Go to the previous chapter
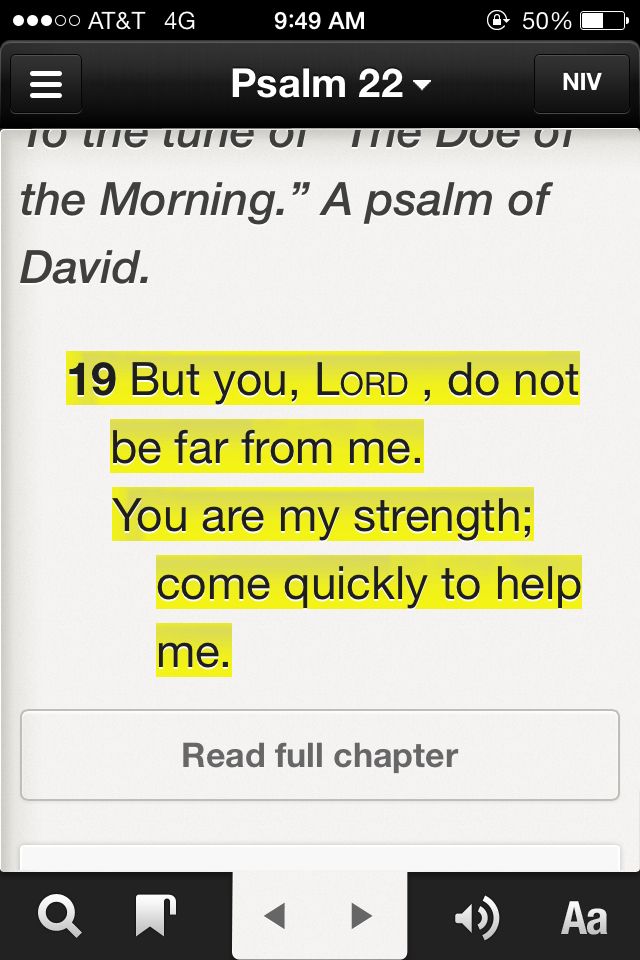Image resolution: width=640 pixels, height=960 pixels. [x=275, y=916]
